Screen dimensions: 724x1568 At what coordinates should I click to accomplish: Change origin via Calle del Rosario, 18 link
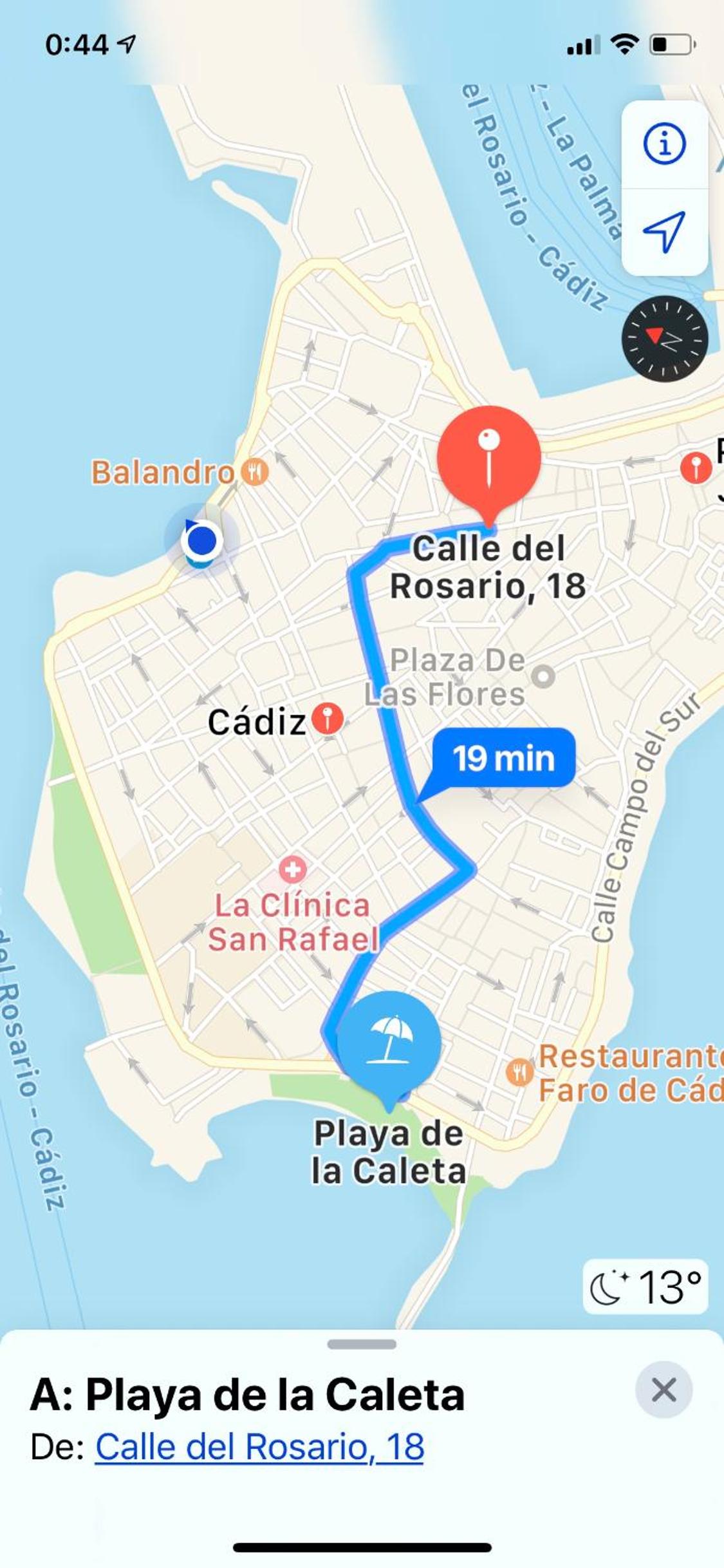pos(259,1447)
